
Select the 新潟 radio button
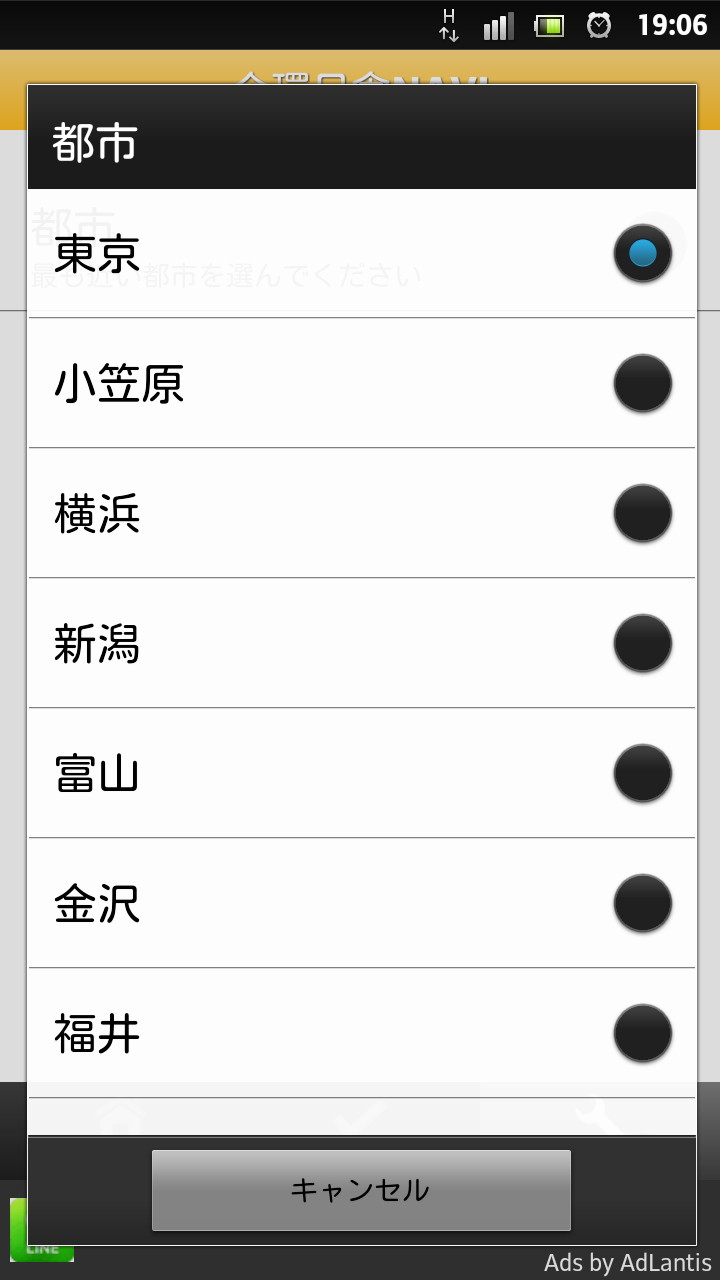point(360,644)
